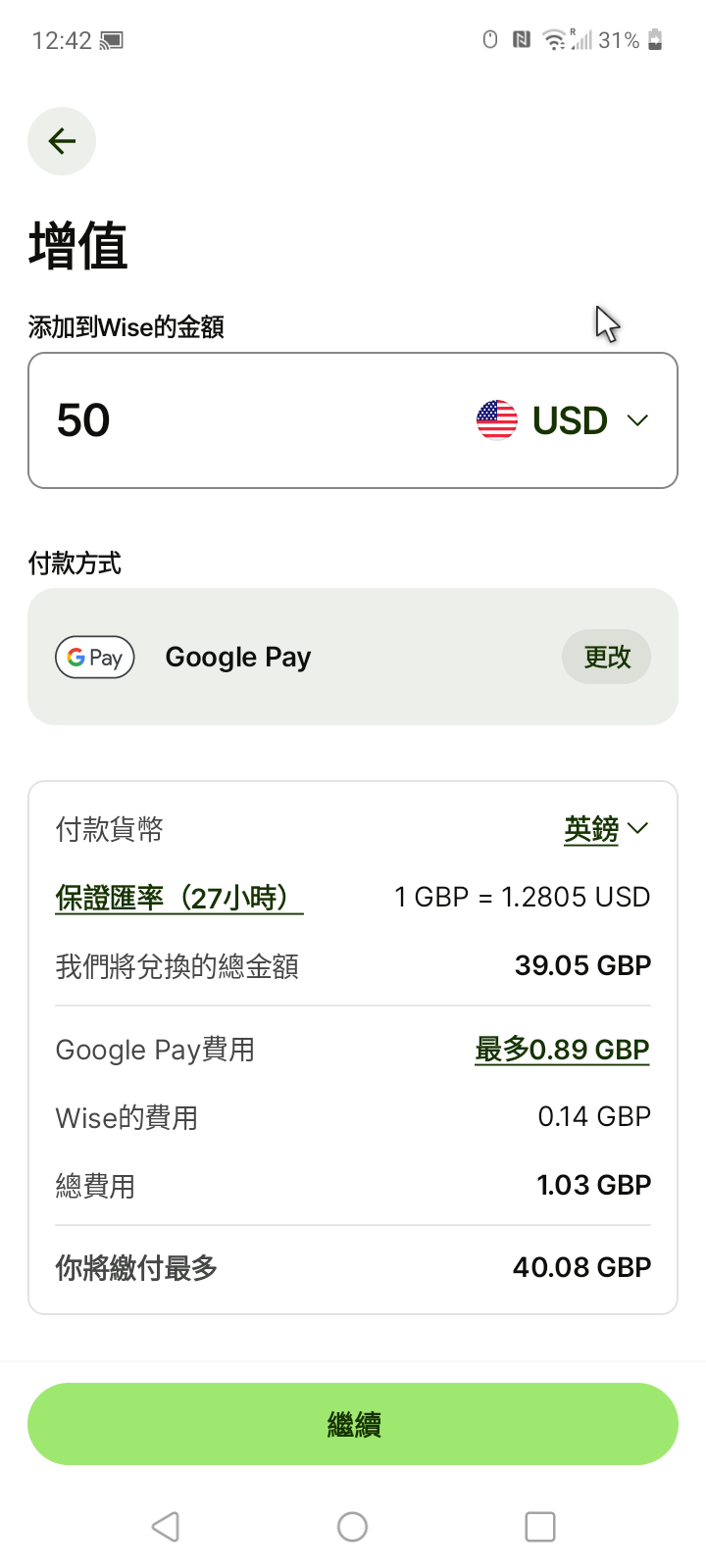This screenshot has height=1568, width=706.
Task: Tap the 繼續 button to continue
Action: (353, 1424)
